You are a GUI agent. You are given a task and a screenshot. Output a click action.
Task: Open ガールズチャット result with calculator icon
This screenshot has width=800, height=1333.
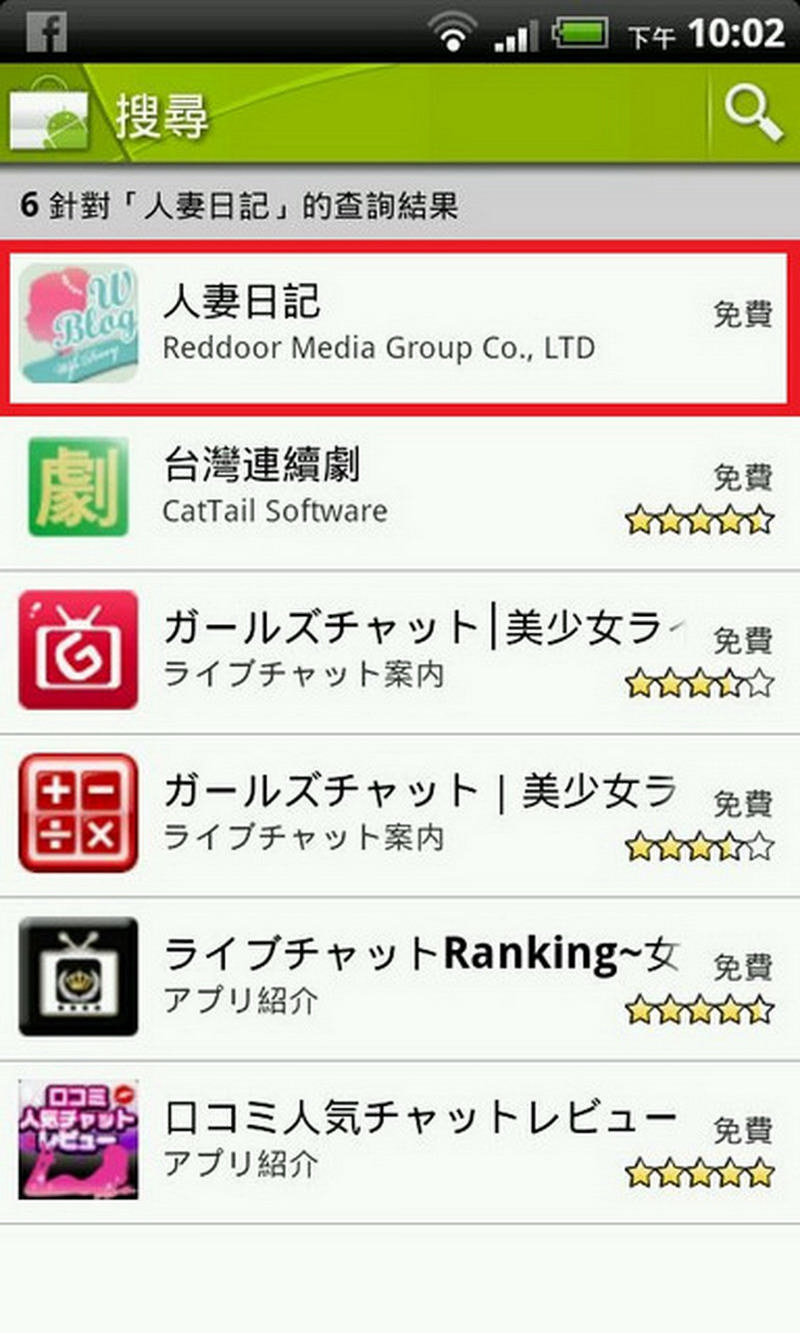click(x=400, y=813)
